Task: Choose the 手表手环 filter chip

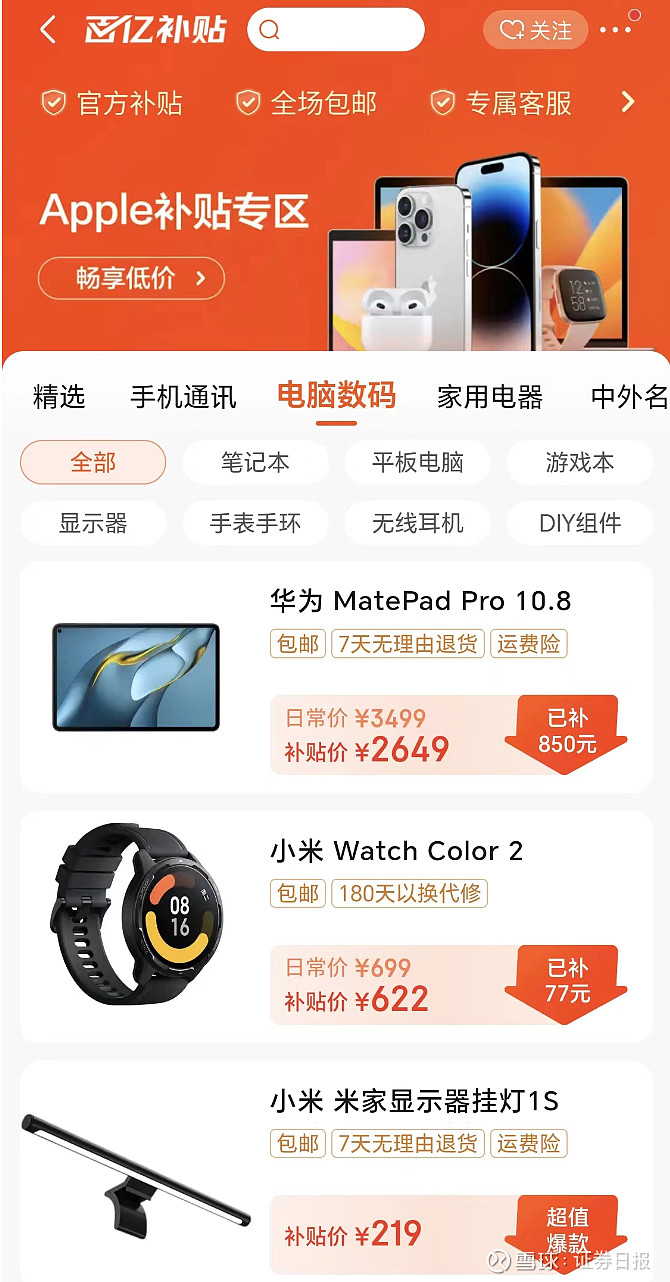Action: [x=255, y=523]
